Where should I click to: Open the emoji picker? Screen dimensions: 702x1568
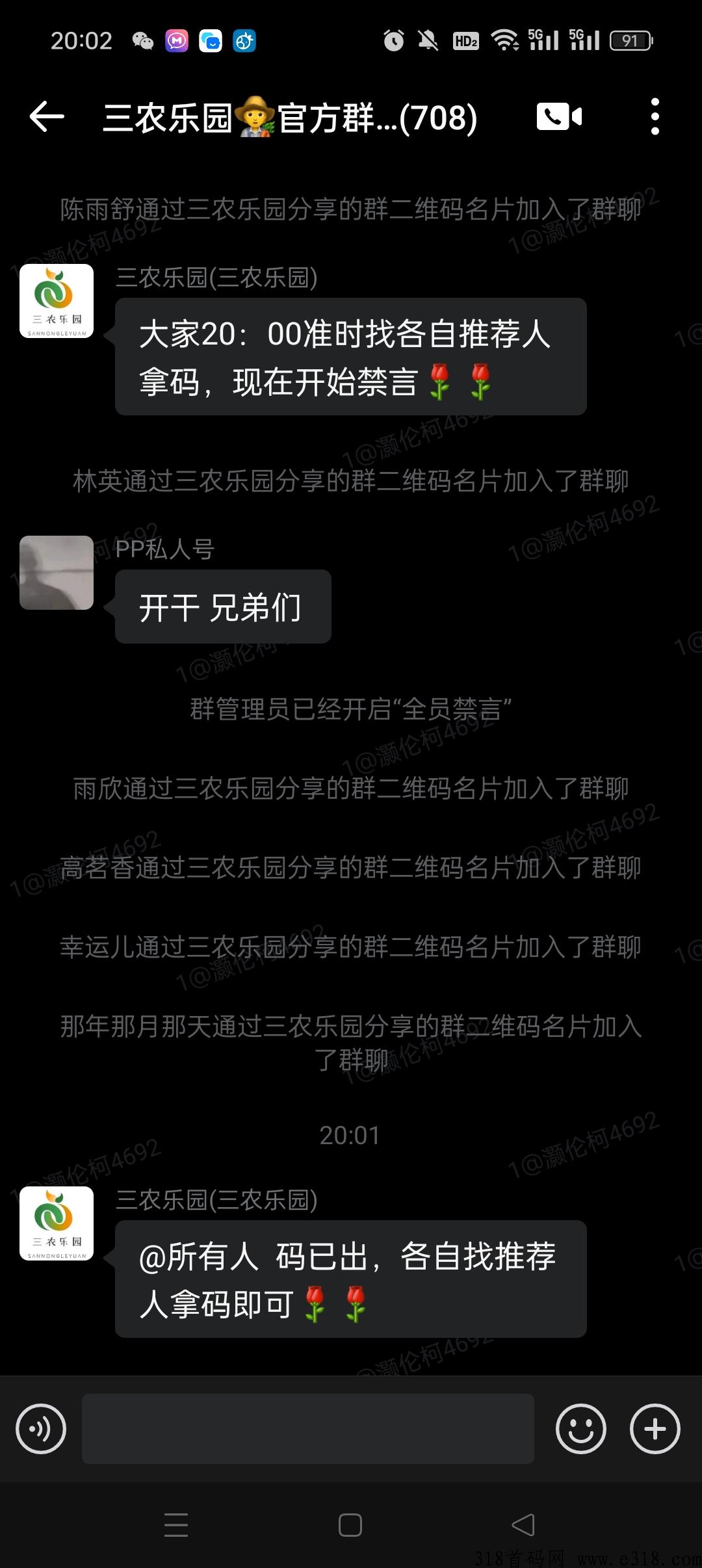(580, 1429)
